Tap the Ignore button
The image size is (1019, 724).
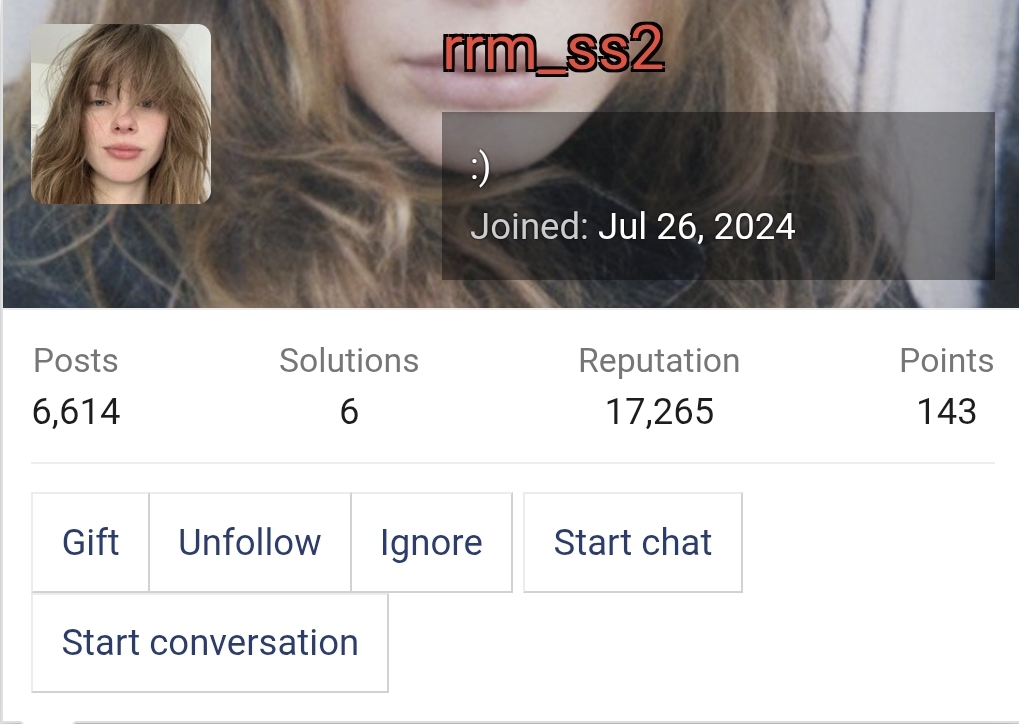click(431, 542)
